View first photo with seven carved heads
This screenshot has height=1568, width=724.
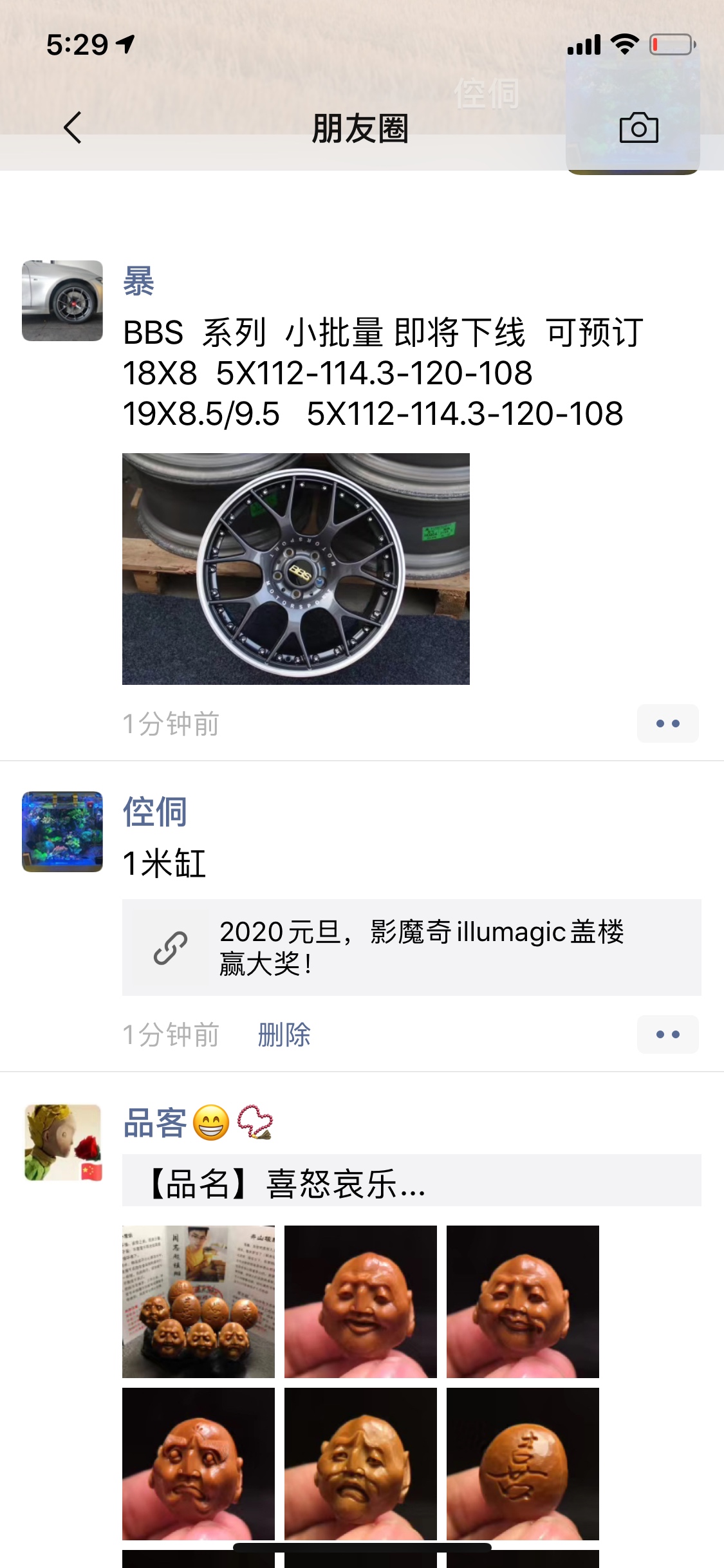click(x=198, y=1302)
